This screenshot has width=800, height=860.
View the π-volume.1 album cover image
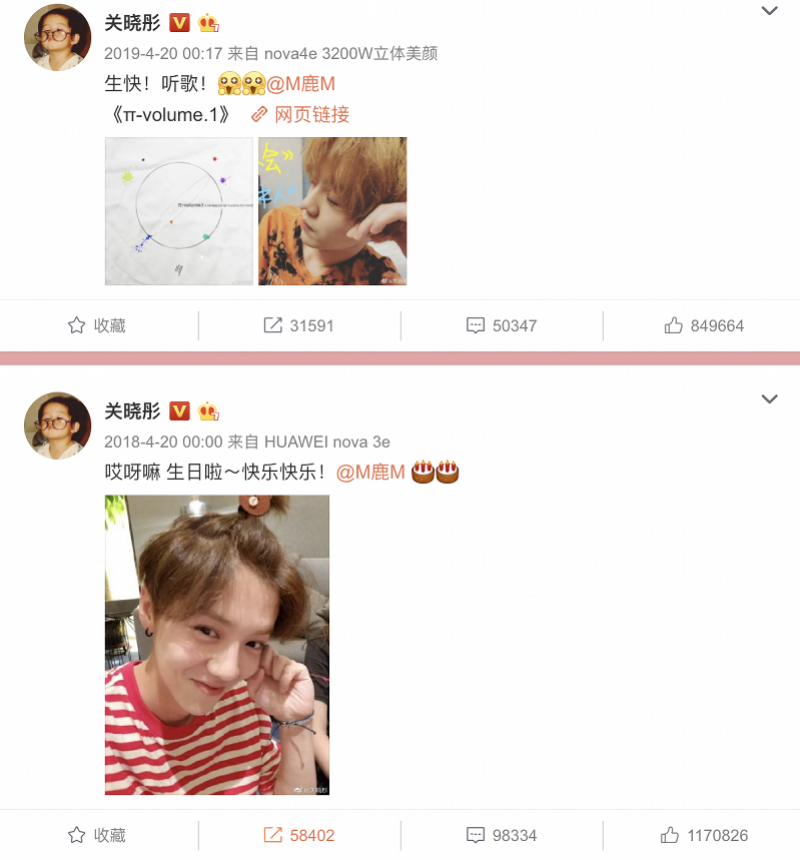coord(179,211)
